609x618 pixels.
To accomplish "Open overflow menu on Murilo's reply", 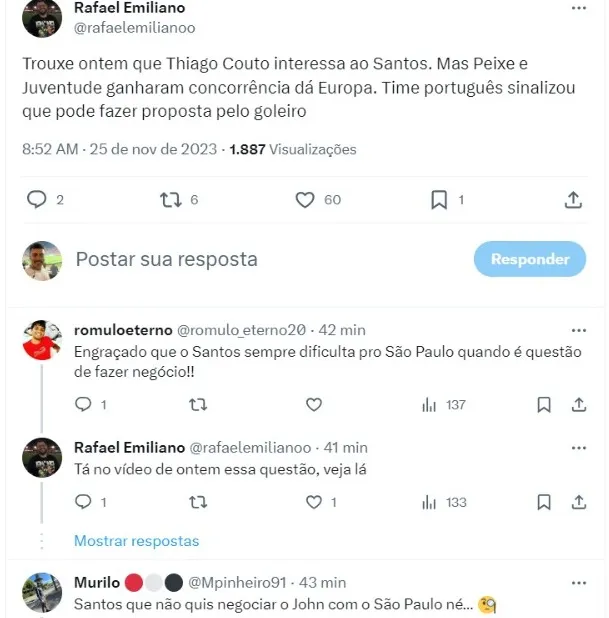I will coord(578,582).
